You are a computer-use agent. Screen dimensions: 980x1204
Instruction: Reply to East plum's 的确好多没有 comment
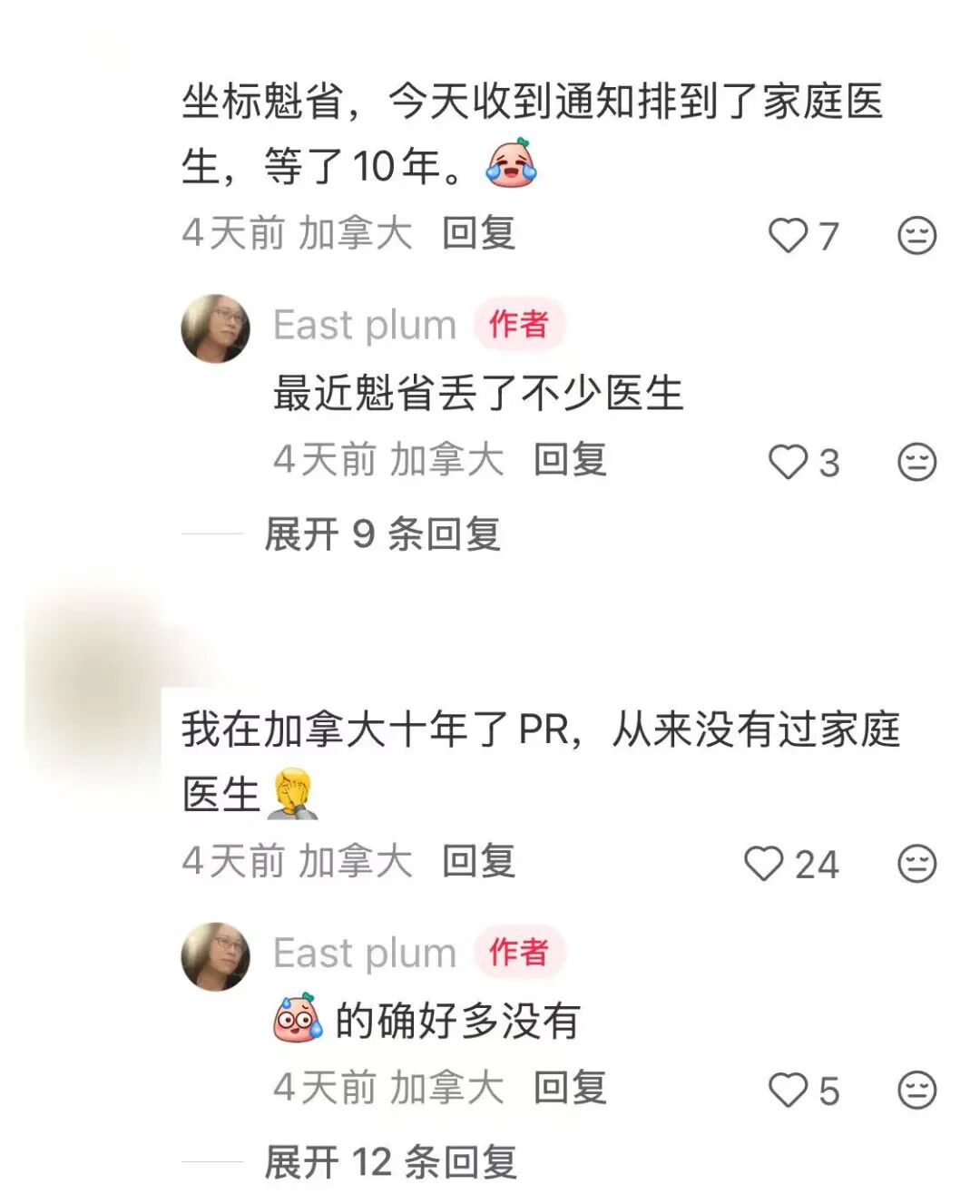(570, 1088)
